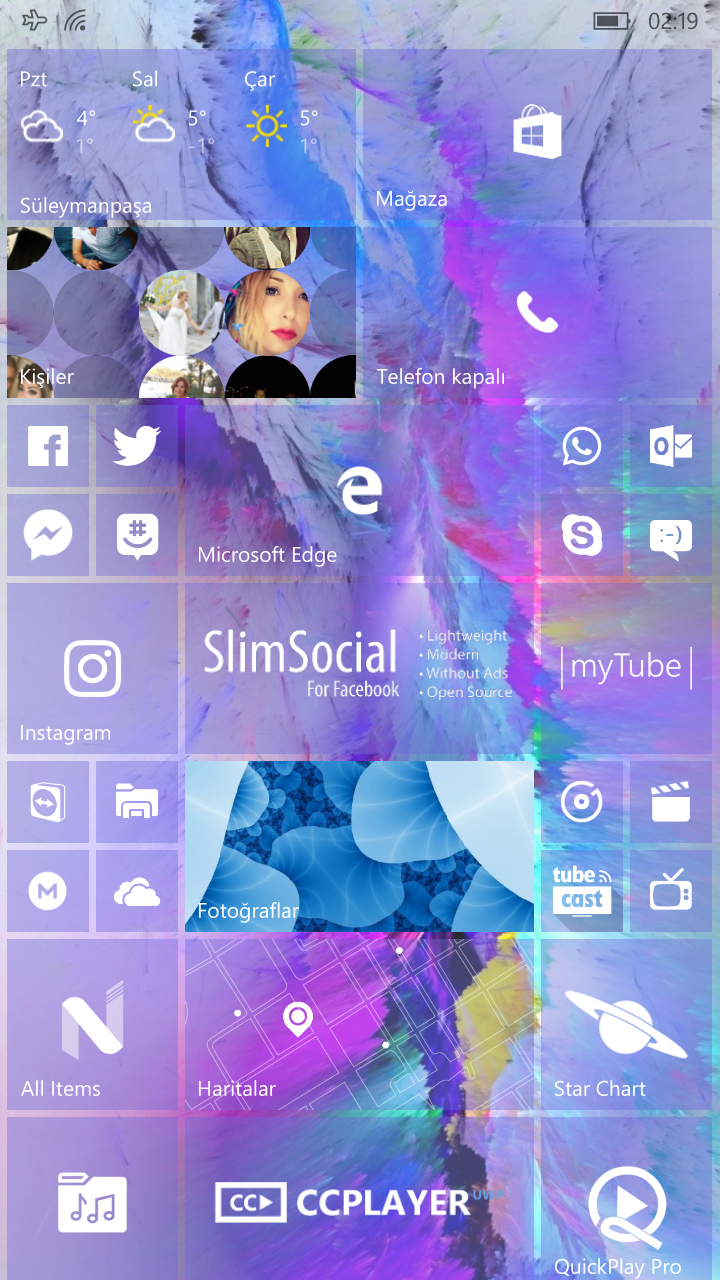This screenshot has height=1280, width=720.
Task: Open the Kişiler contacts tile
Action: point(181,313)
